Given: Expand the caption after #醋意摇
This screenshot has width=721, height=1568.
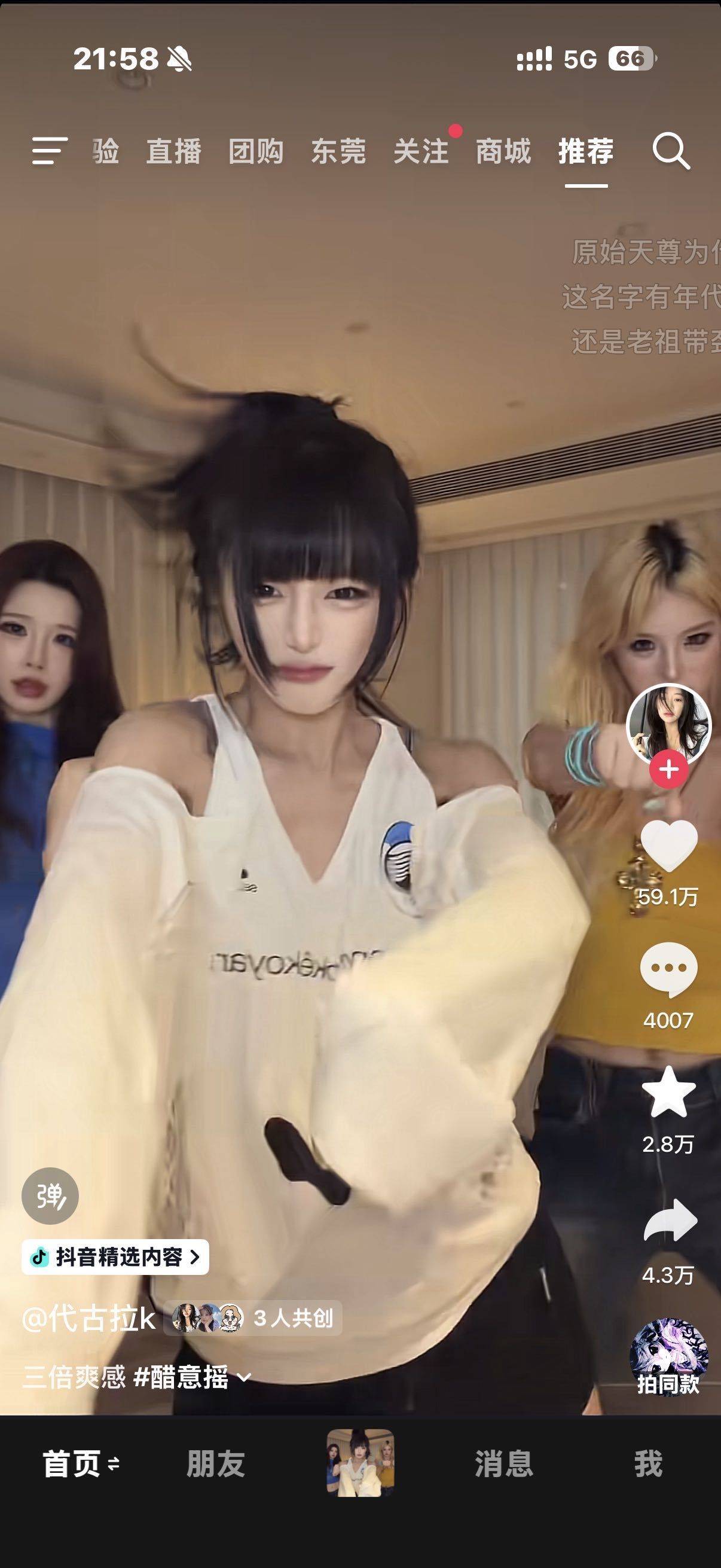Looking at the screenshot, I should click(x=243, y=1377).
